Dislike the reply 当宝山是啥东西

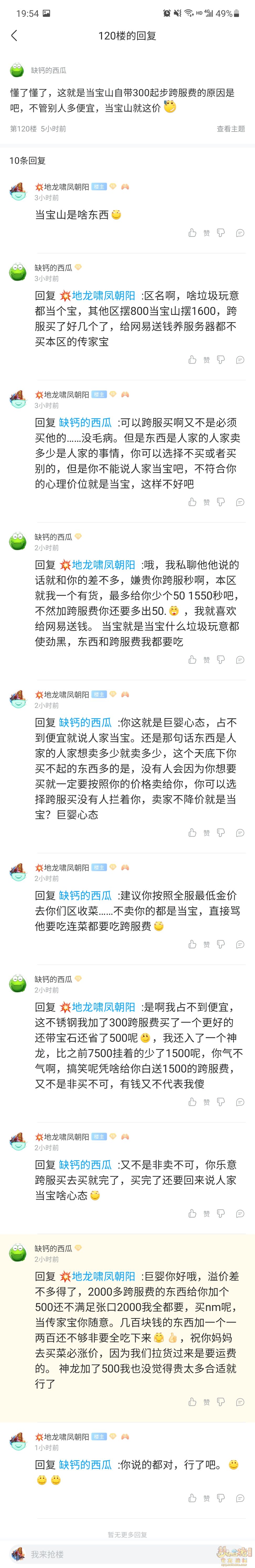(221, 232)
